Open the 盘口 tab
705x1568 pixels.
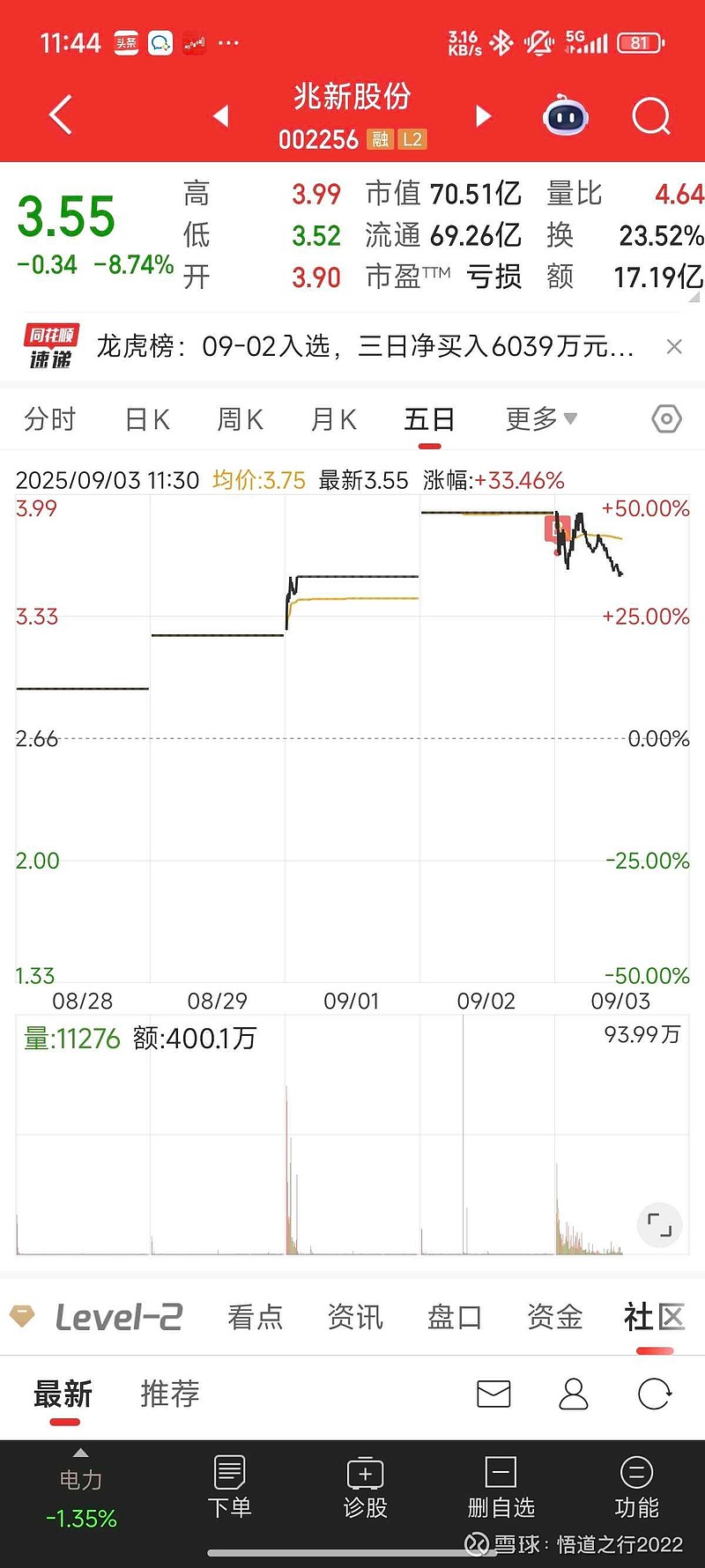[455, 1317]
